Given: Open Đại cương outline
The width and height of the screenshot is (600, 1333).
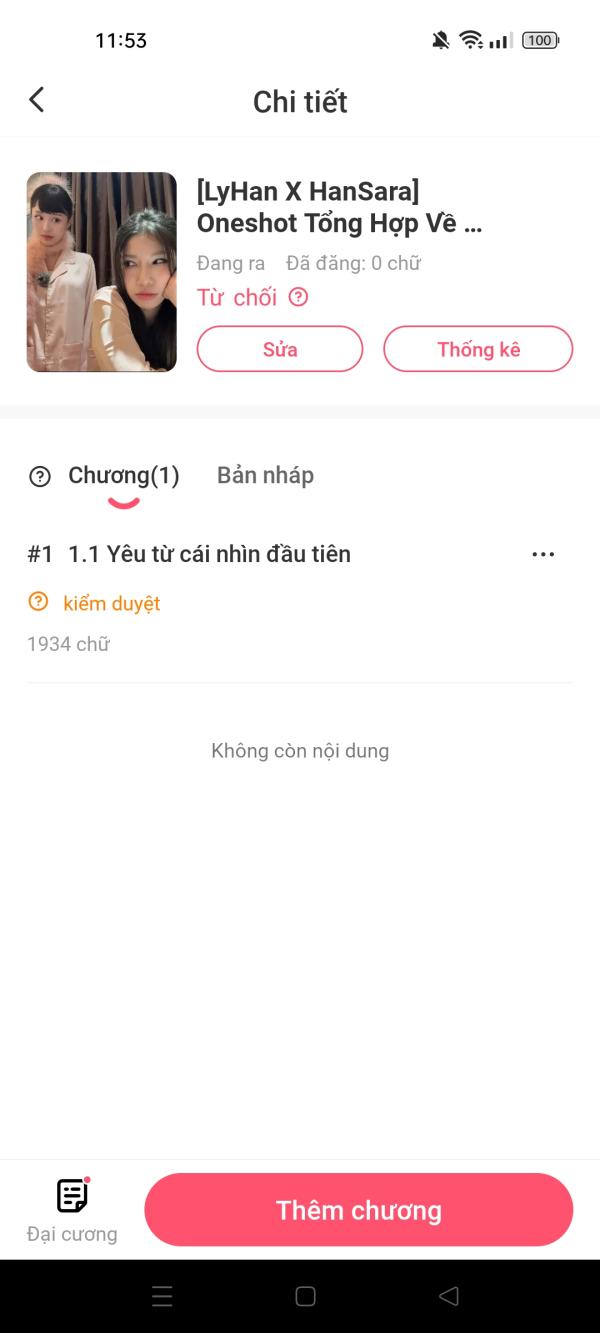Looking at the screenshot, I should 72,1209.
